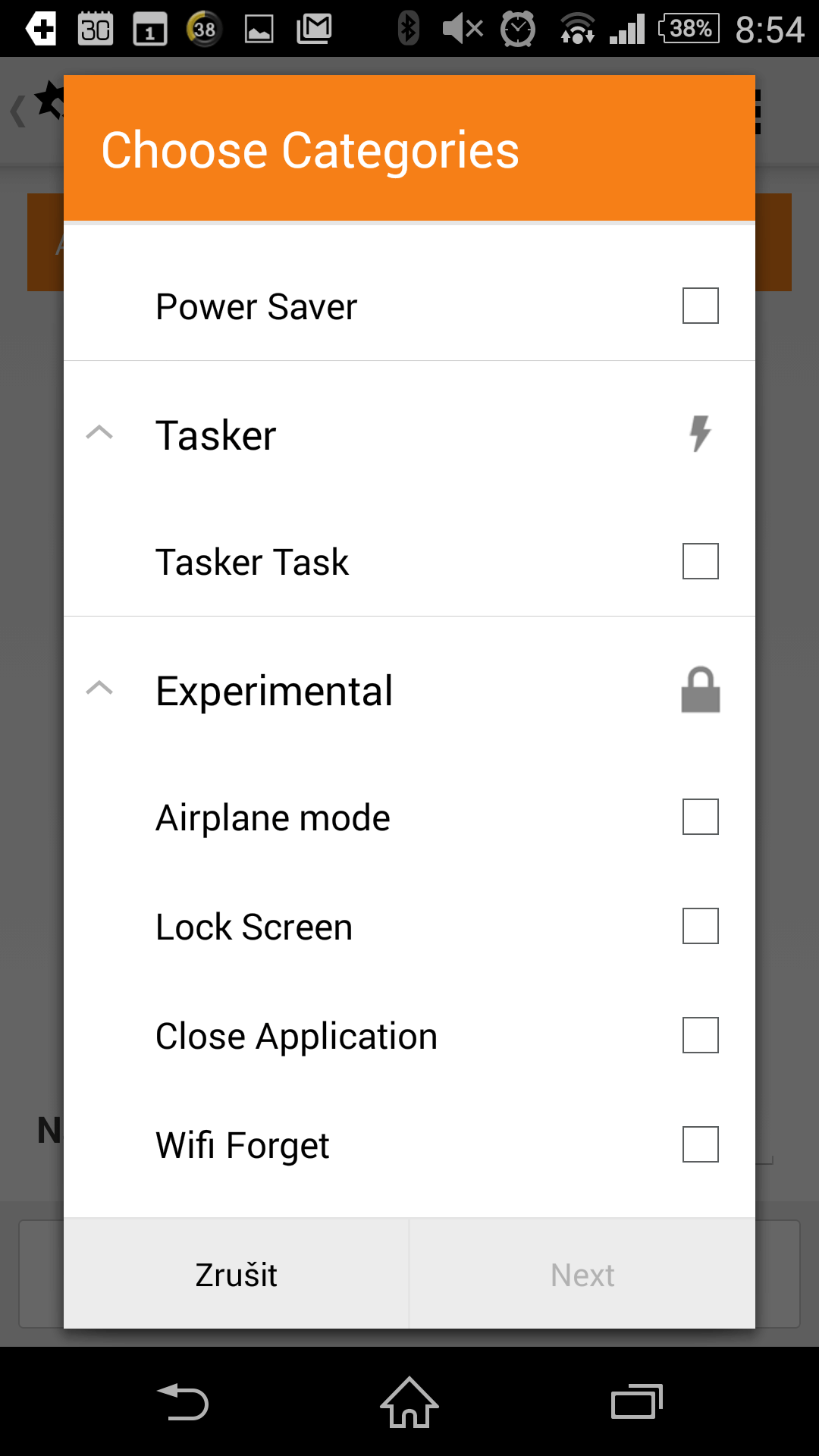Collapse the Tasker category
819x1456 pixels.
point(99,433)
